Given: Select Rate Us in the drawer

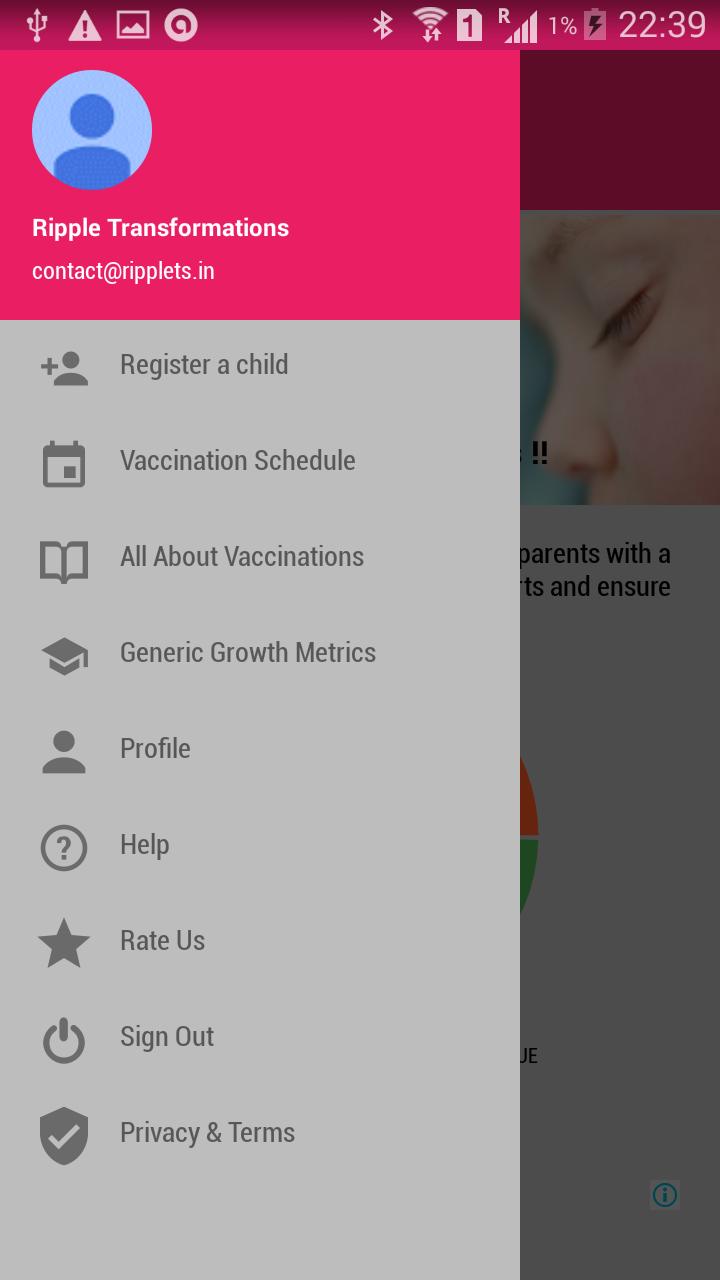Looking at the screenshot, I should (x=162, y=941).
